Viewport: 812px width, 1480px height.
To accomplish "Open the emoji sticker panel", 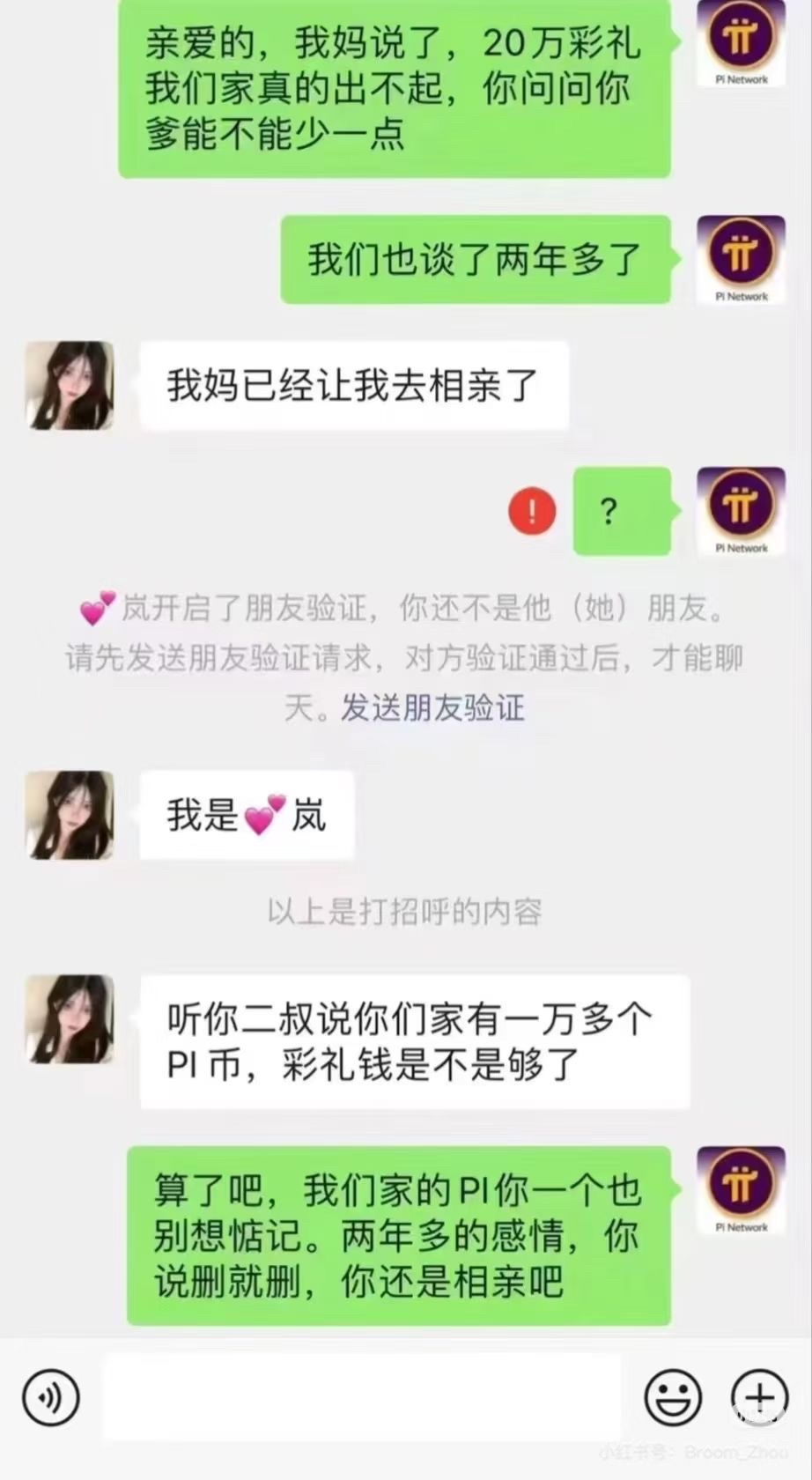I will point(673,1397).
